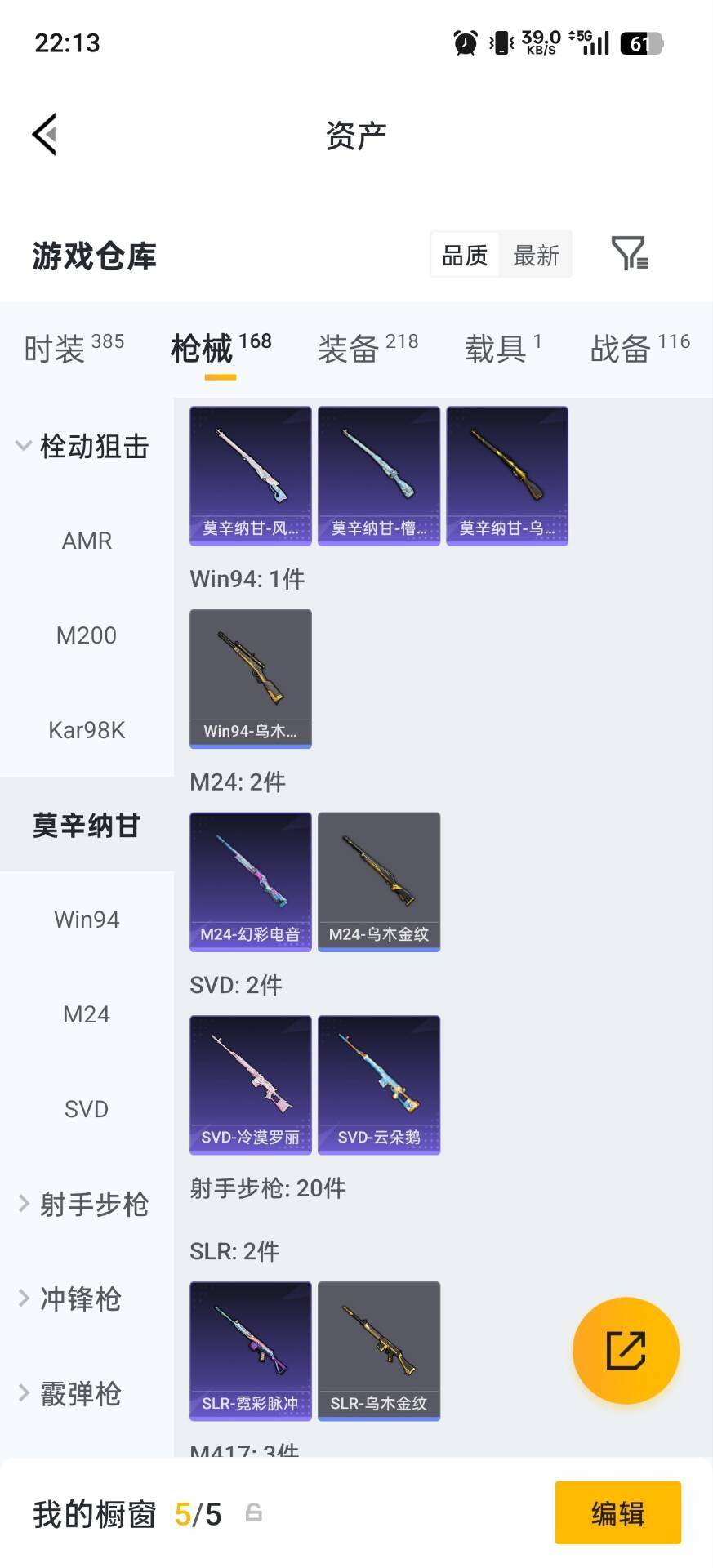Image resolution: width=713 pixels, height=1568 pixels.
Task: Select the Win94-乌木 weapon card
Action: point(250,678)
